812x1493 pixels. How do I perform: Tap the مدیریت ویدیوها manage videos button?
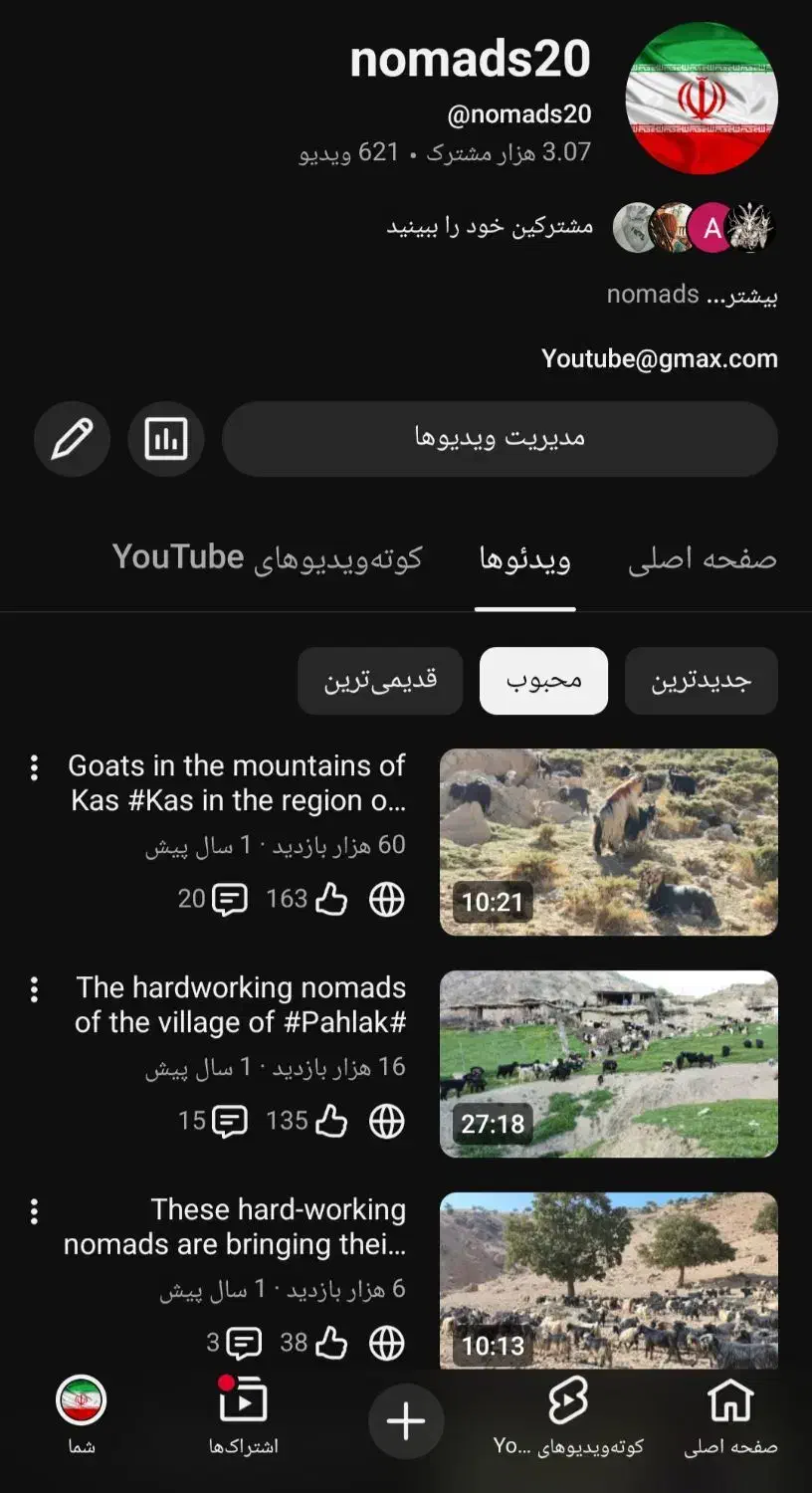tap(500, 439)
